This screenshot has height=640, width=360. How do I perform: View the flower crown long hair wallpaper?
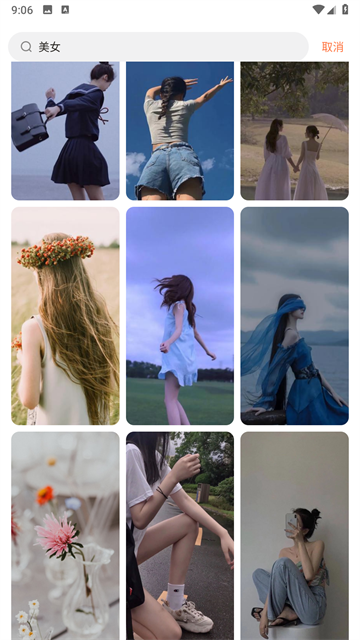[65, 316]
